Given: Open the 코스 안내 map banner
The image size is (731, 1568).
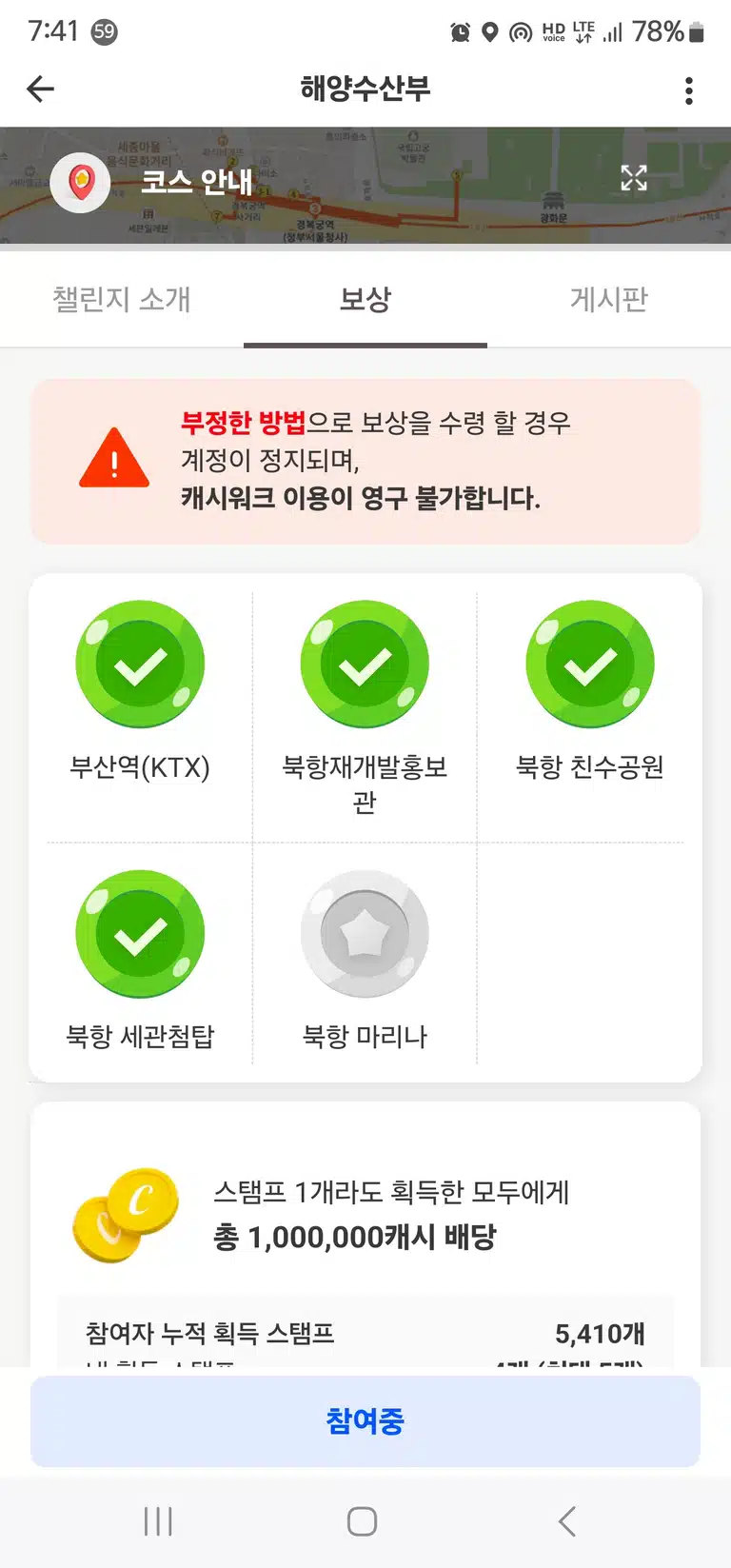Looking at the screenshot, I should coord(365,185).
